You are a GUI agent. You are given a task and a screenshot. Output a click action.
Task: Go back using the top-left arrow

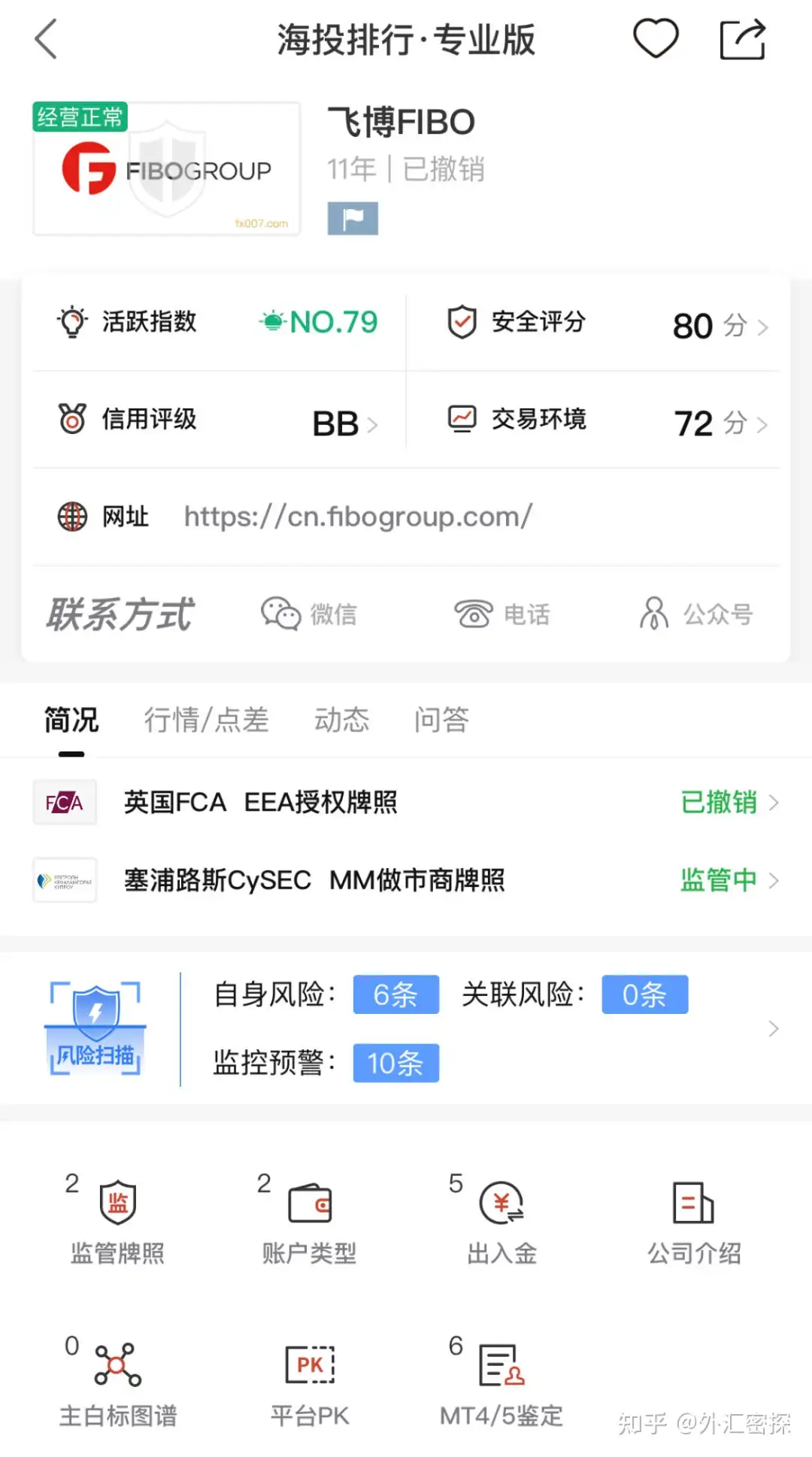click(x=46, y=39)
